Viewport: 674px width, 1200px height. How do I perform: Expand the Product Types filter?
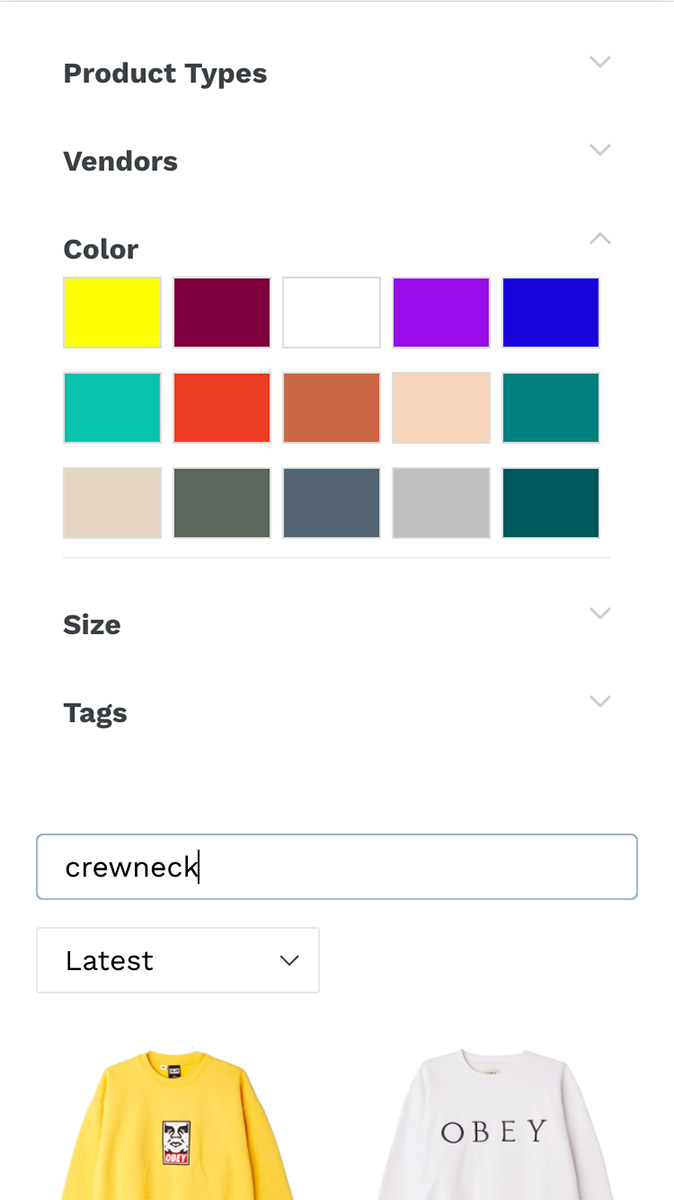click(x=599, y=63)
